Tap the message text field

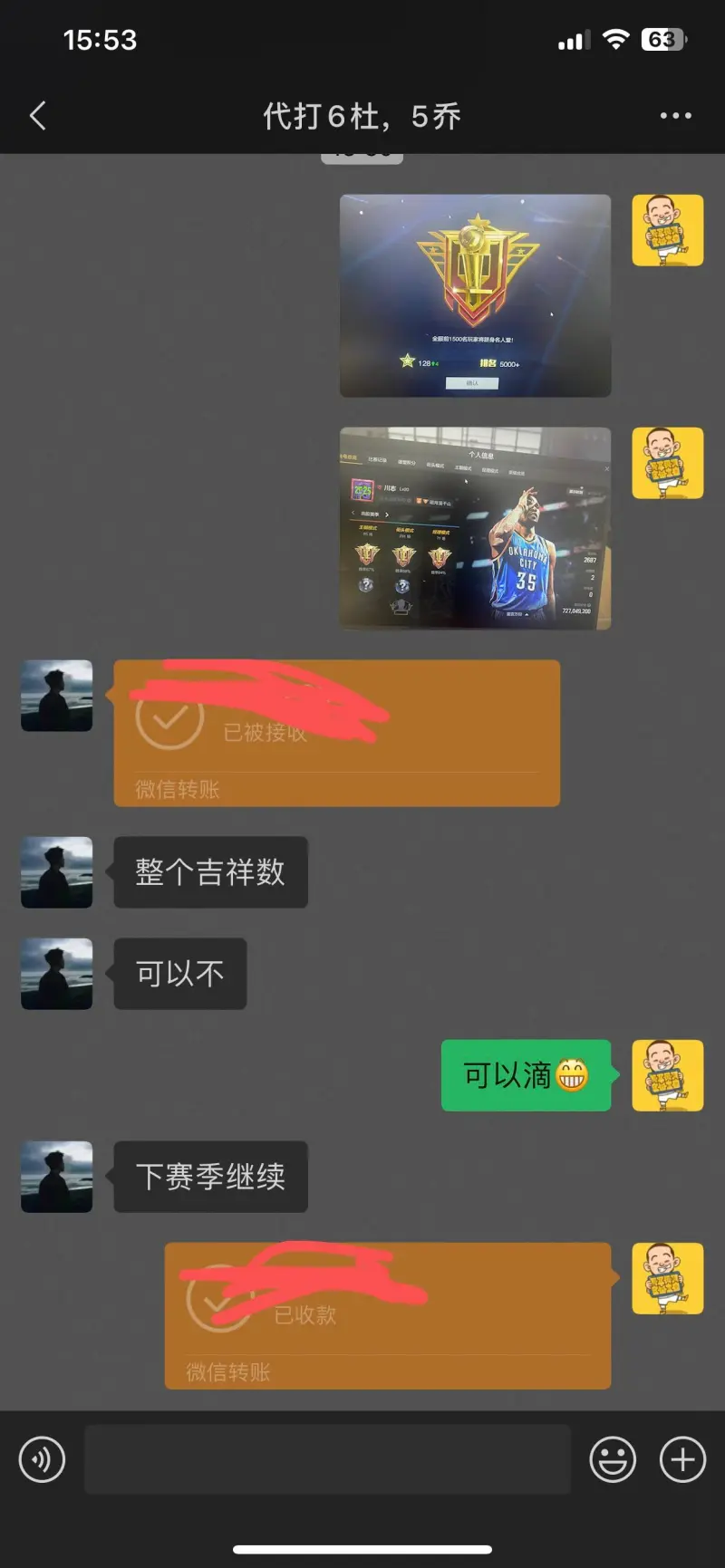(327, 1459)
